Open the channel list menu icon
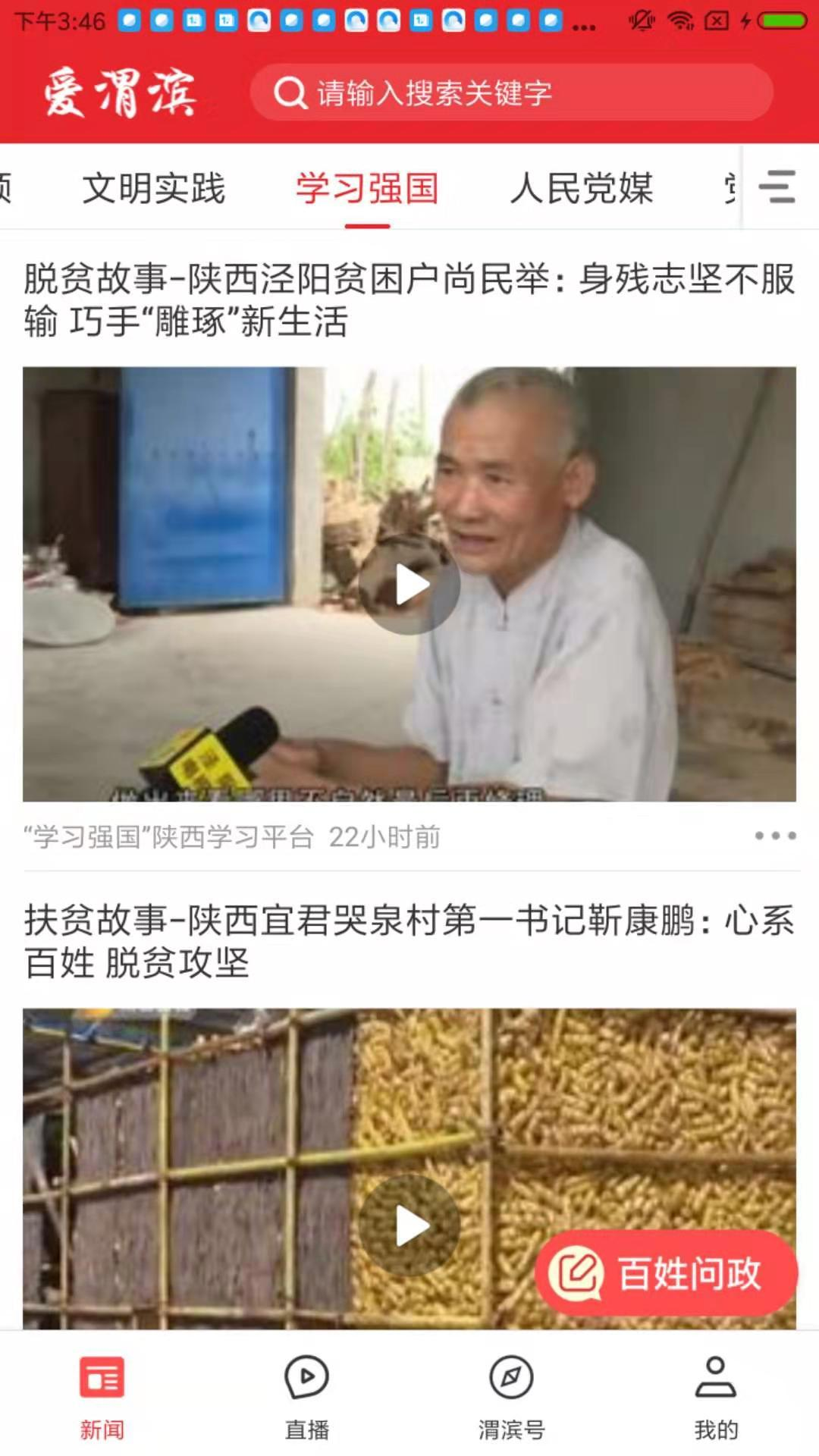This screenshot has width=819, height=1456. [777, 187]
